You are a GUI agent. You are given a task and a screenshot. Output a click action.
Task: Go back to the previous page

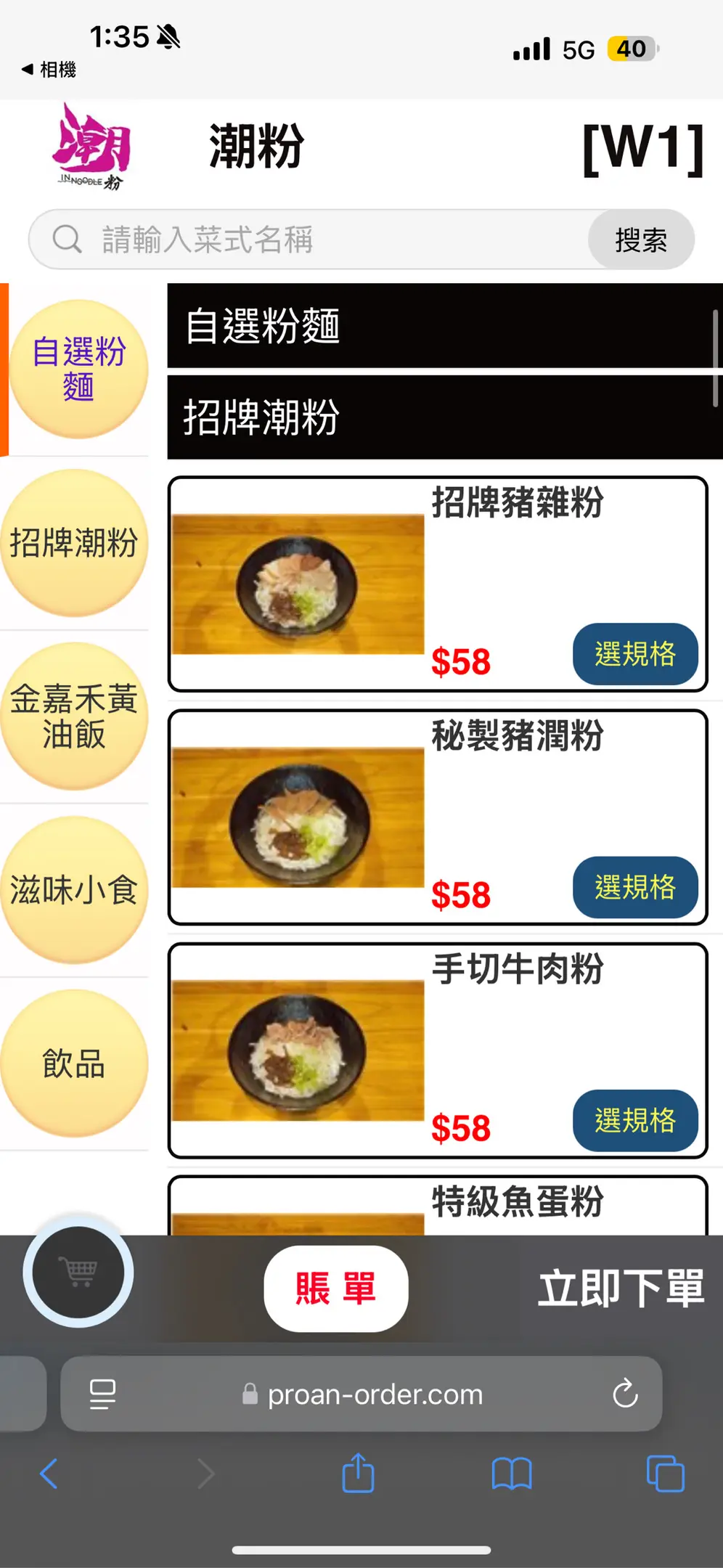pos(49,1474)
